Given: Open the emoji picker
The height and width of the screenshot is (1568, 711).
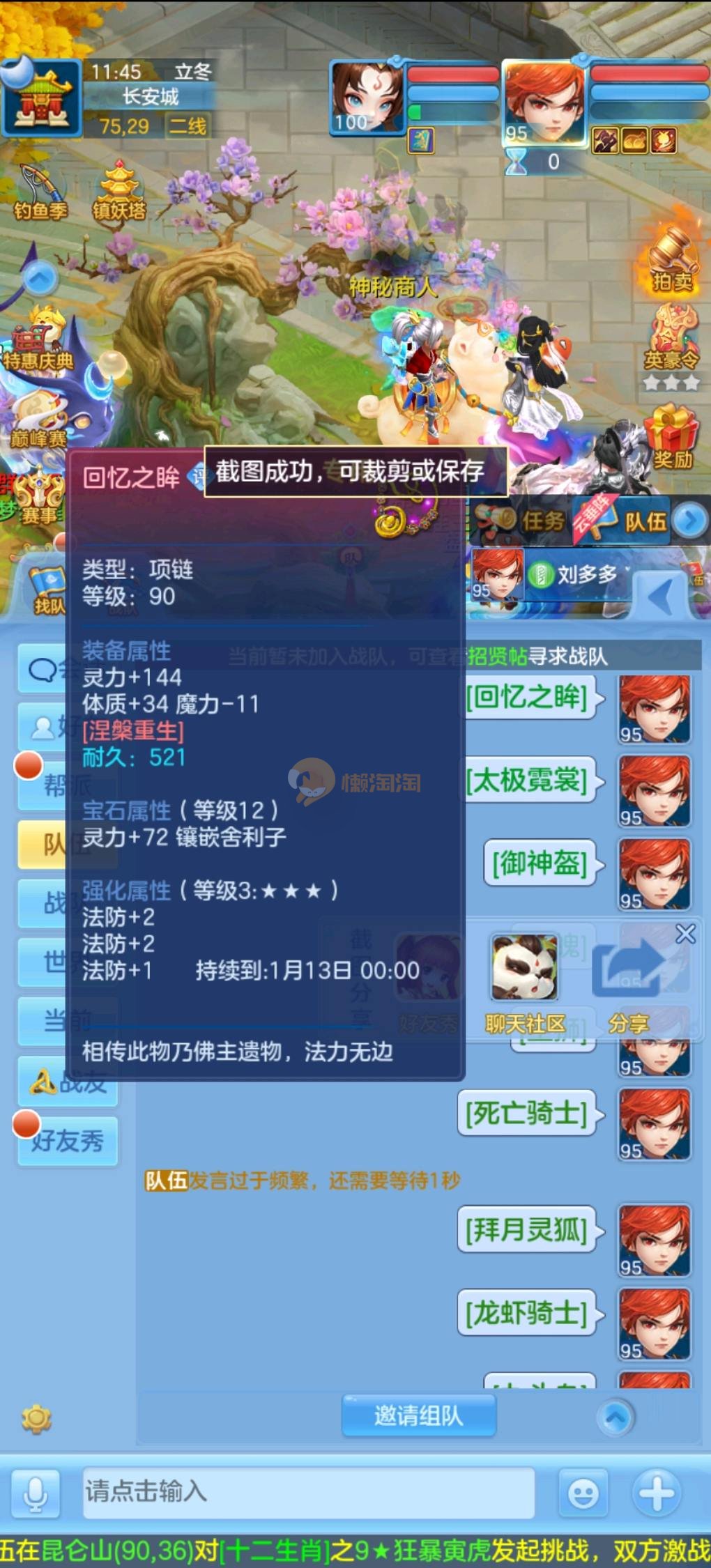Looking at the screenshot, I should pyautogui.click(x=583, y=1493).
